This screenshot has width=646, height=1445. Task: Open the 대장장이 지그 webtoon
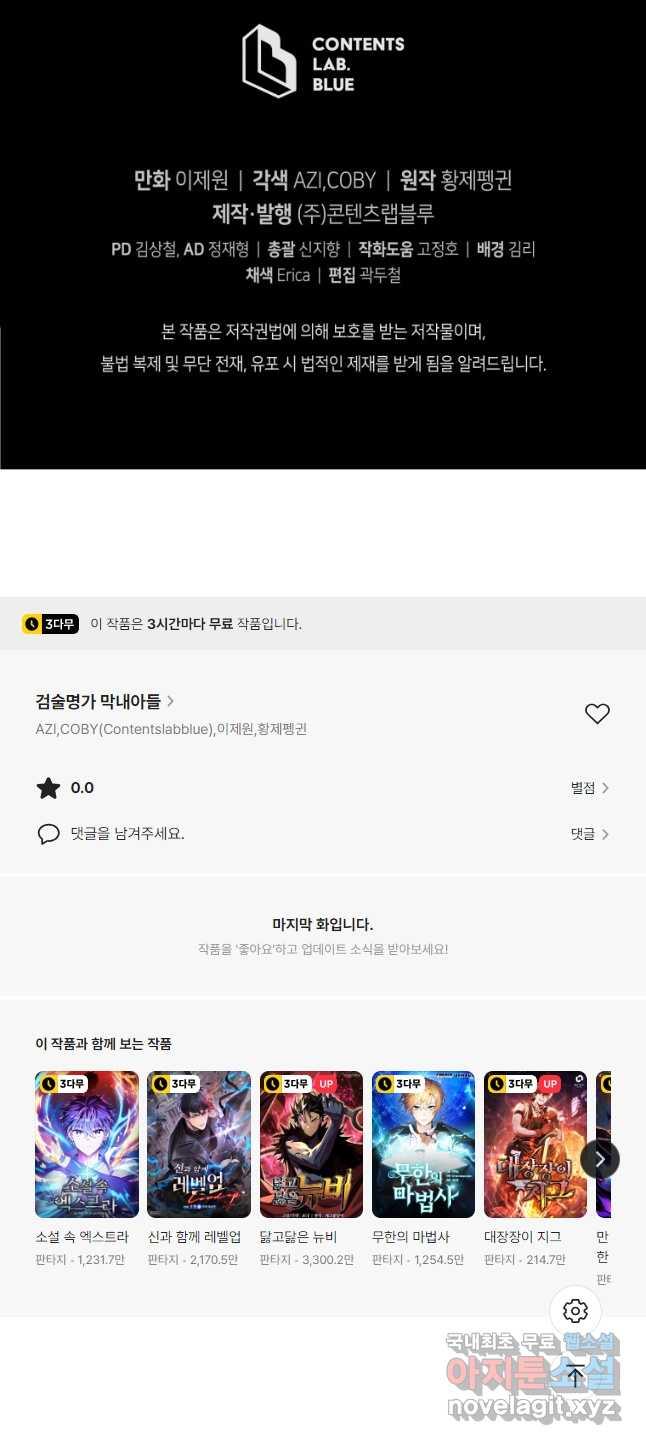pos(535,1145)
